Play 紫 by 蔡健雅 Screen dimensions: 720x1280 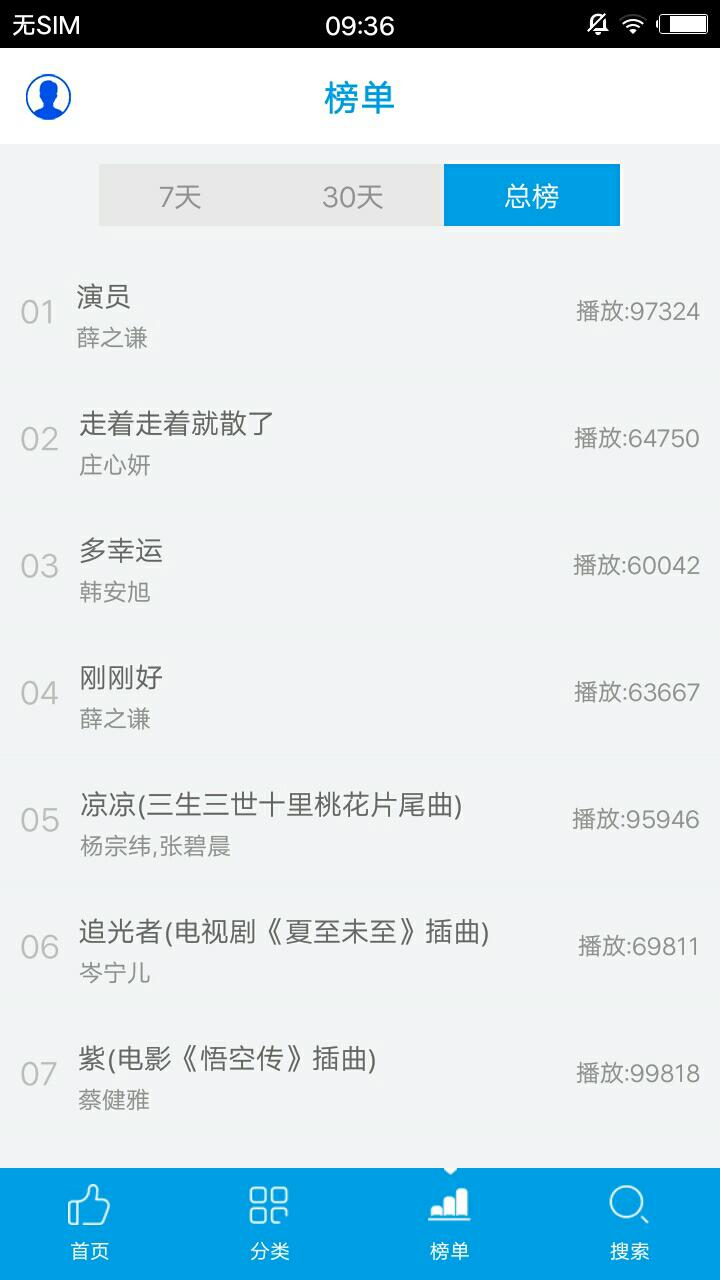click(360, 1076)
